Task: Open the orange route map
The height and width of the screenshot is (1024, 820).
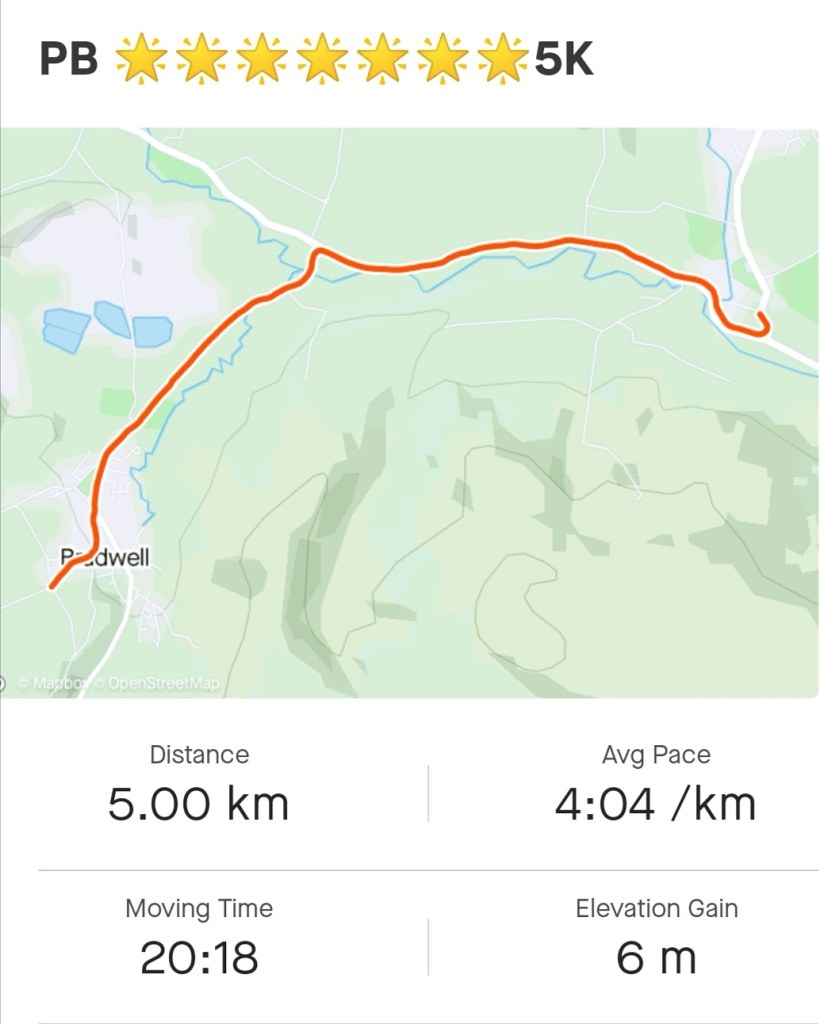Action: click(410, 412)
